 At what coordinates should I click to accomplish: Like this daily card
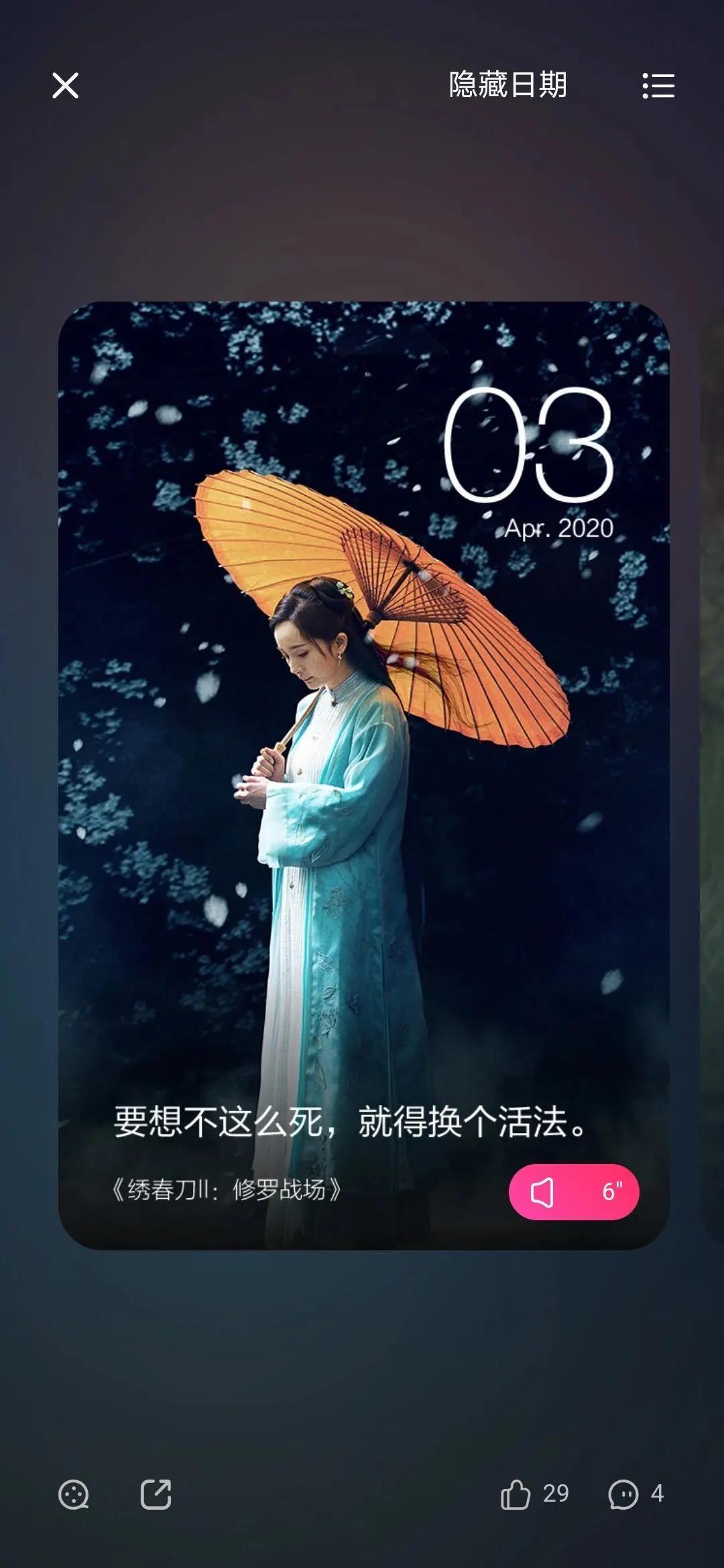click(516, 1494)
